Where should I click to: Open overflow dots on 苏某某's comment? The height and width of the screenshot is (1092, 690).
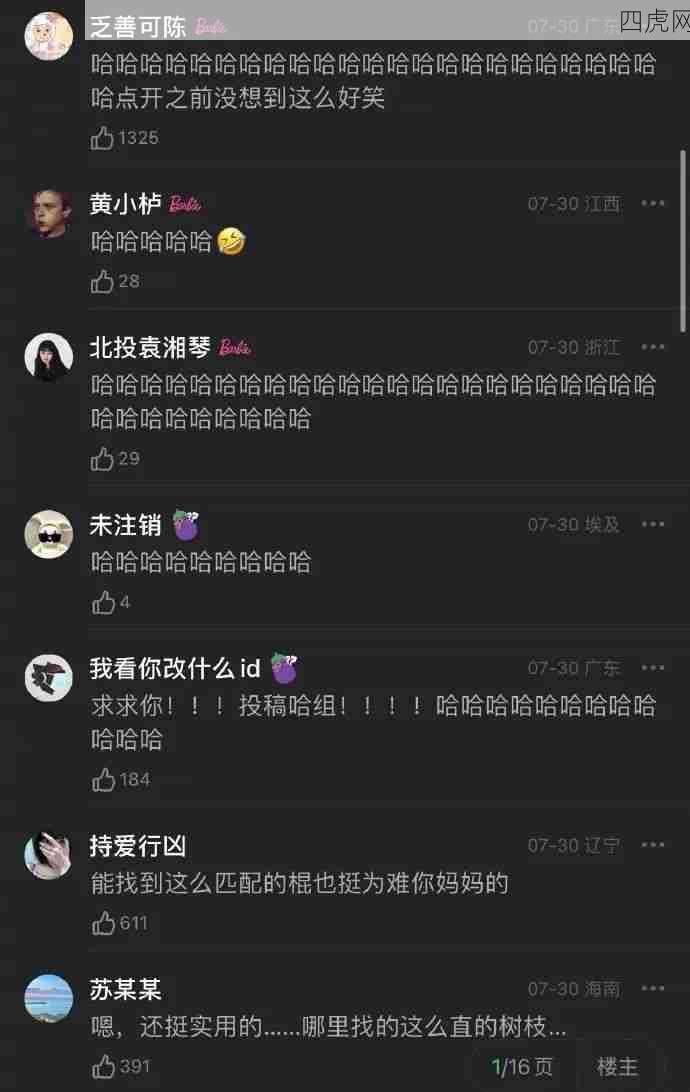tap(653, 989)
